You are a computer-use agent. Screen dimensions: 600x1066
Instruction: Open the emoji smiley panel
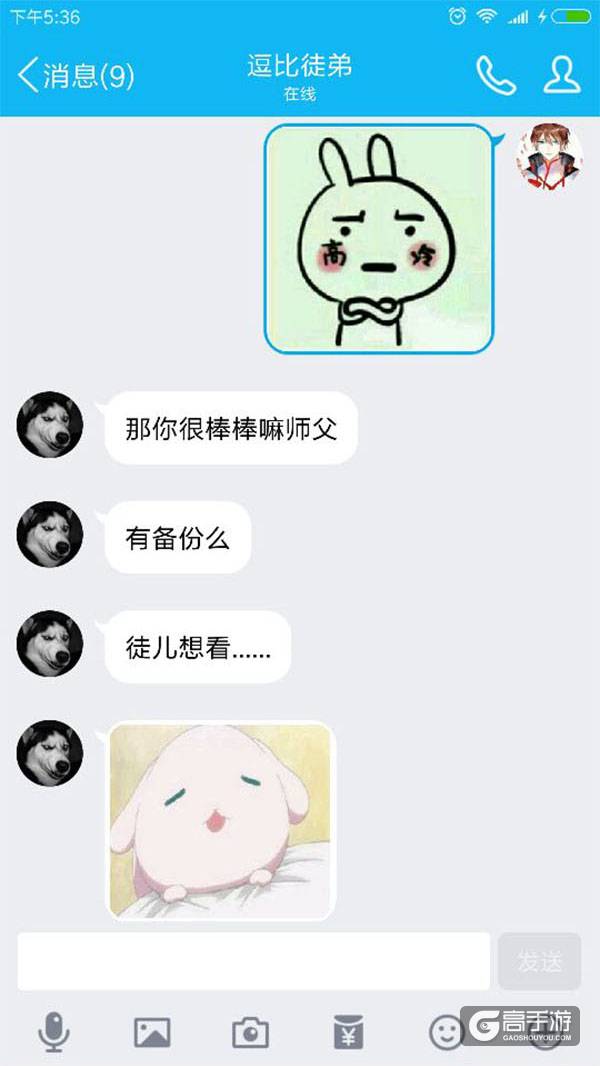446,1031
